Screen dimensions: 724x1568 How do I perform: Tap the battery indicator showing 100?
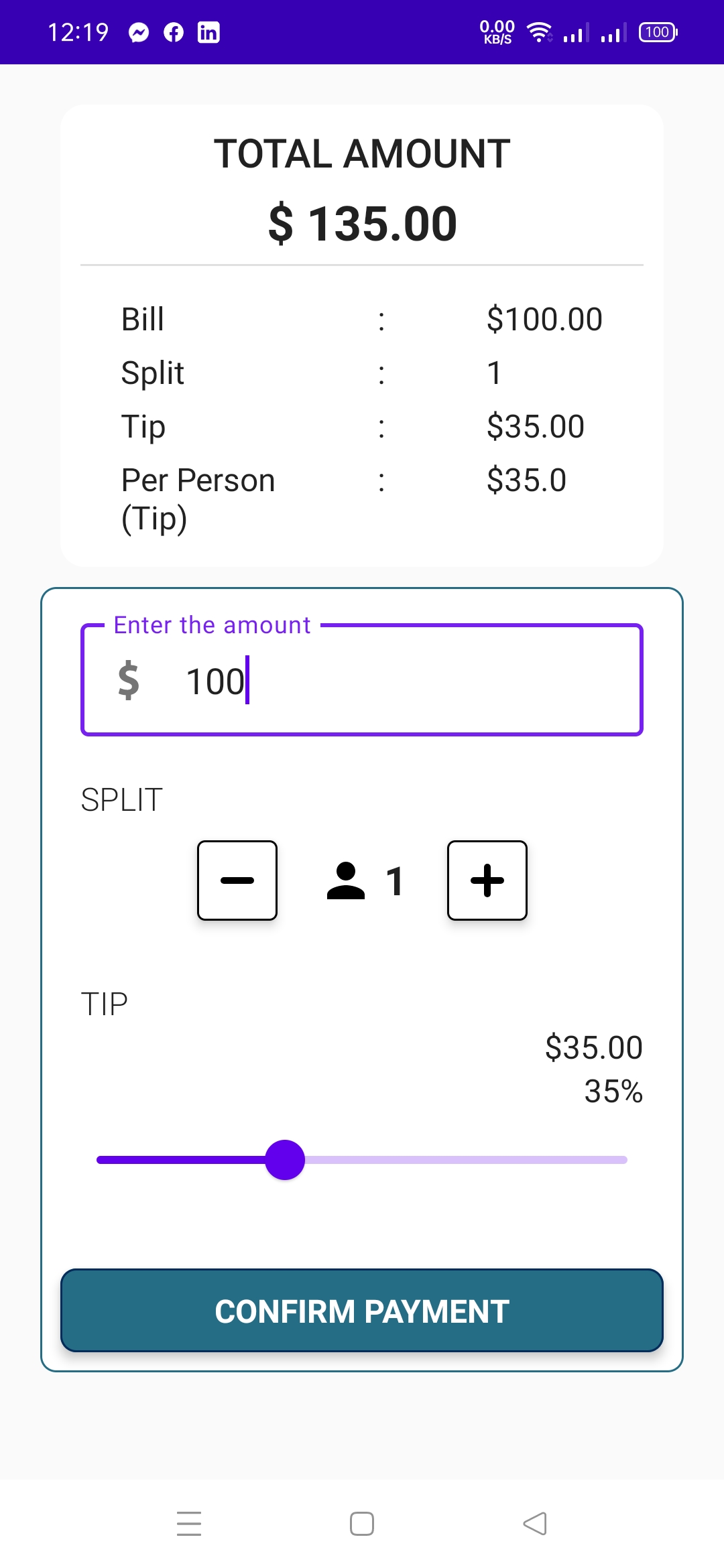[x=656, y=32]
